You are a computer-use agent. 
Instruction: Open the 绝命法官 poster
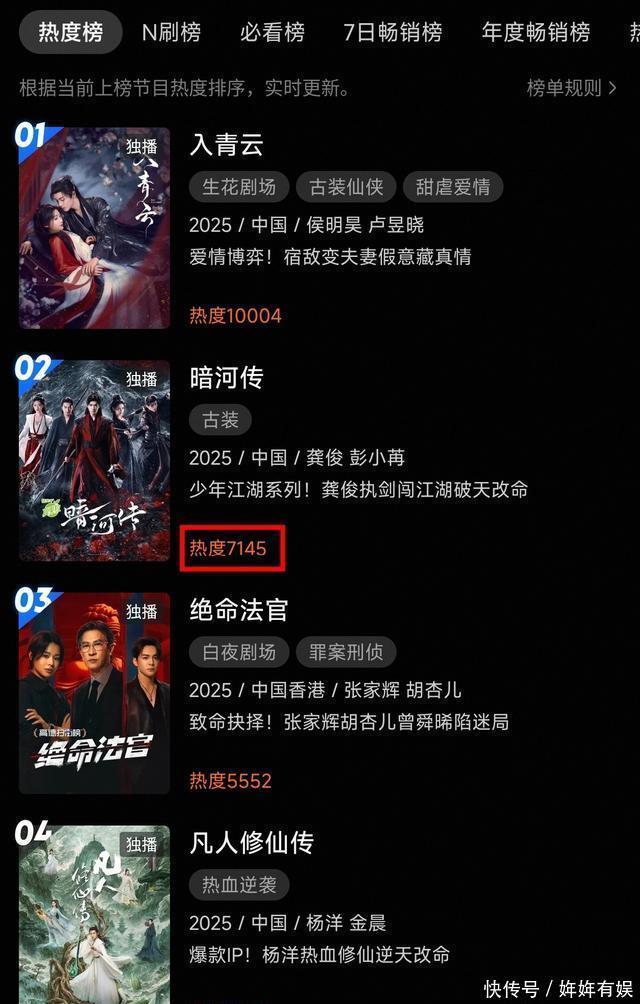[94, 693]
